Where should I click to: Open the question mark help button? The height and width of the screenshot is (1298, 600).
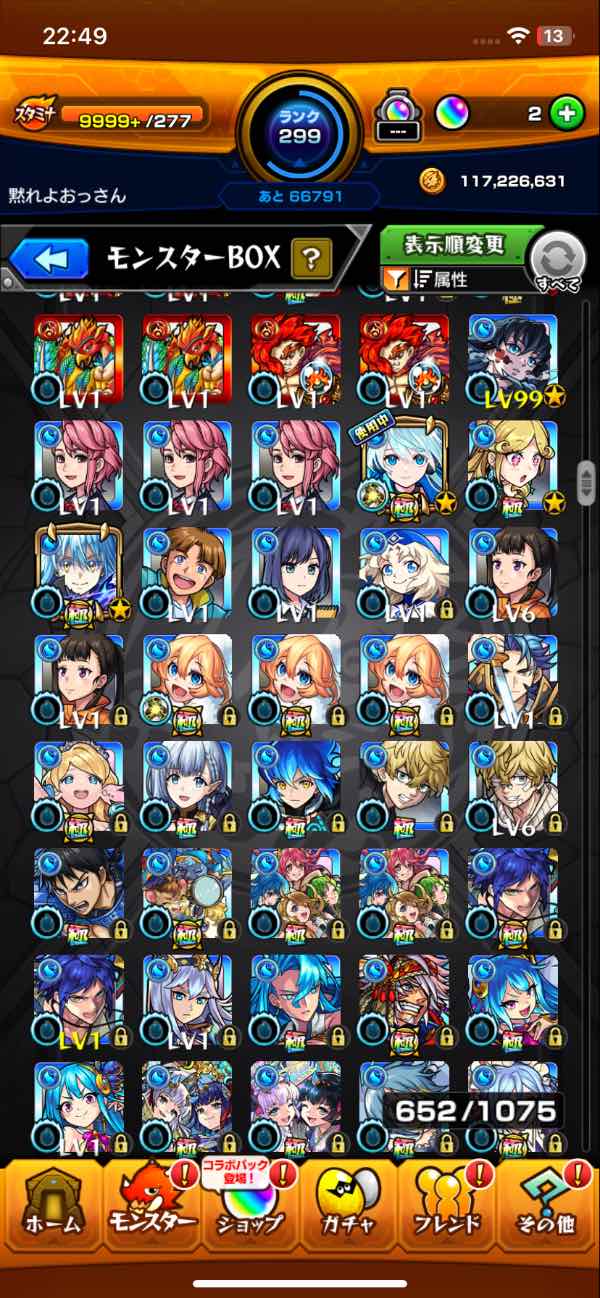coord(311,260)
